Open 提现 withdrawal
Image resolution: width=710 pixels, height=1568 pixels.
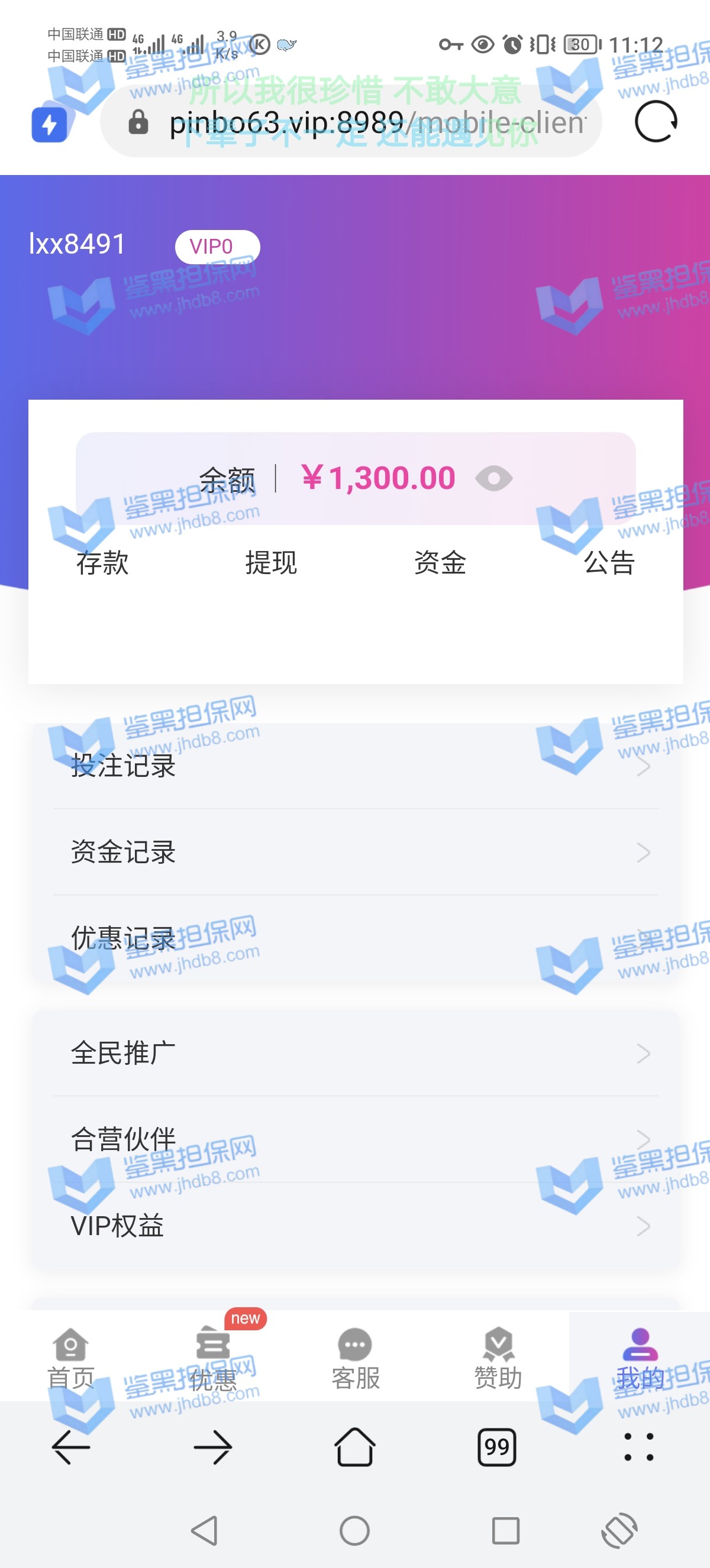click(271, 562)
